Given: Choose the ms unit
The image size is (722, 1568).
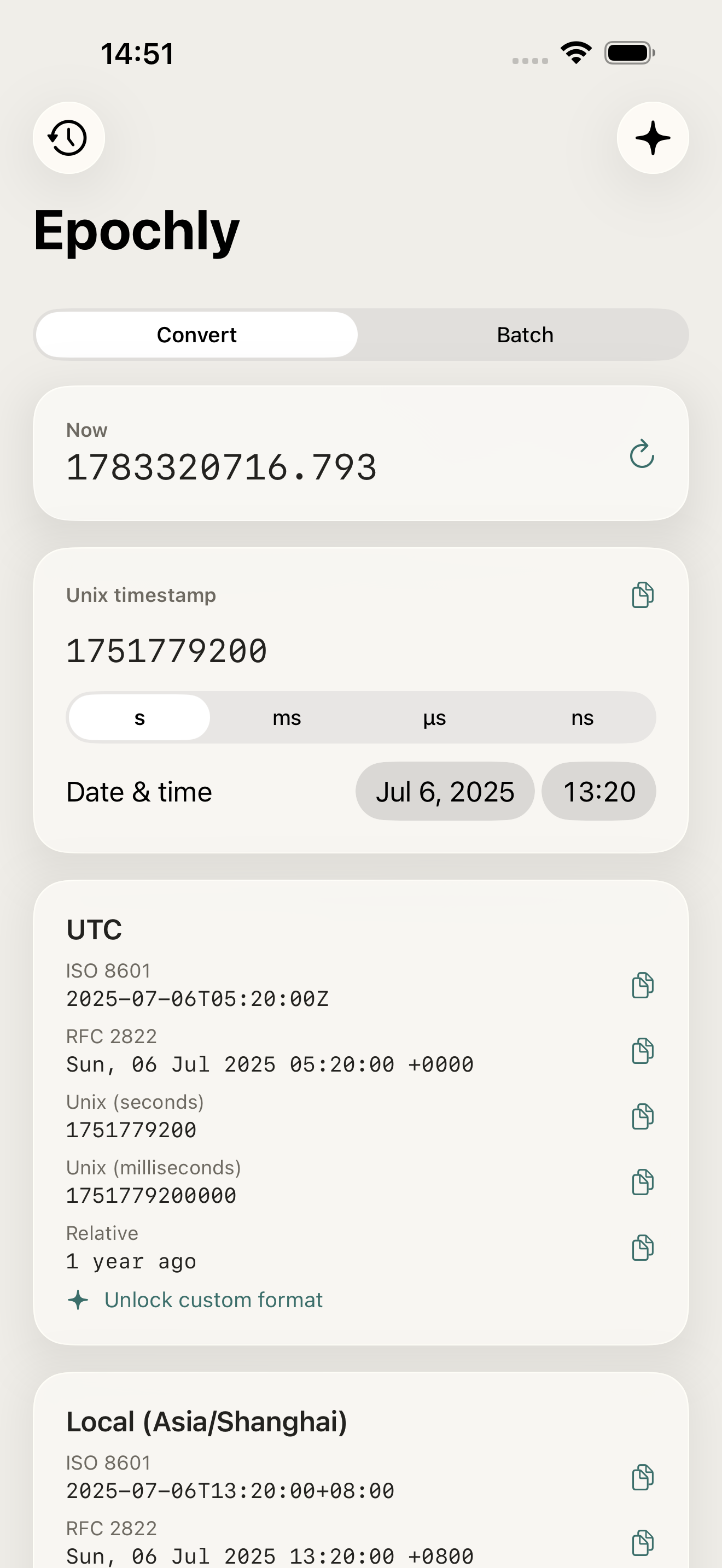Looking at the screenshot, I should point(287,718).
